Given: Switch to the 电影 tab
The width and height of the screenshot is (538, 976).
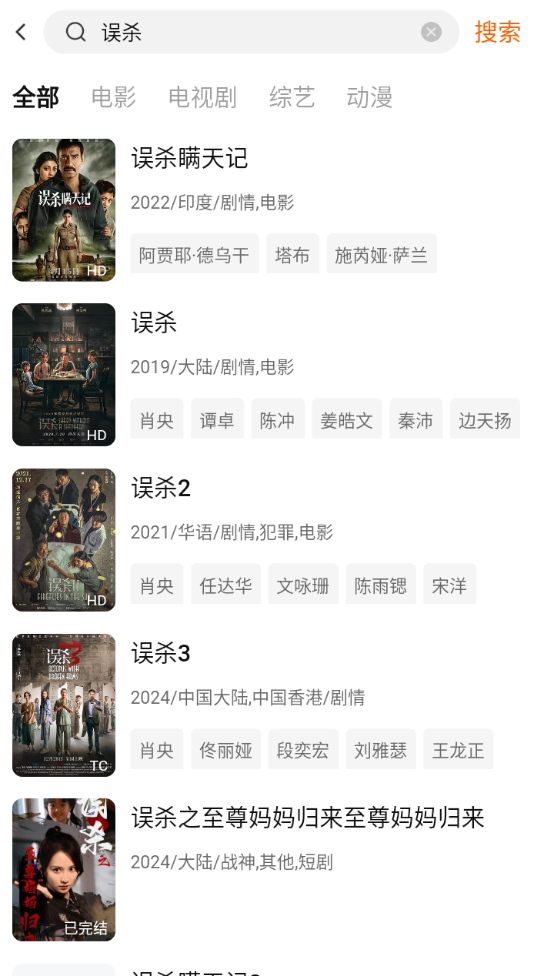Looking at the screenshot, I should tap(113, 98).
